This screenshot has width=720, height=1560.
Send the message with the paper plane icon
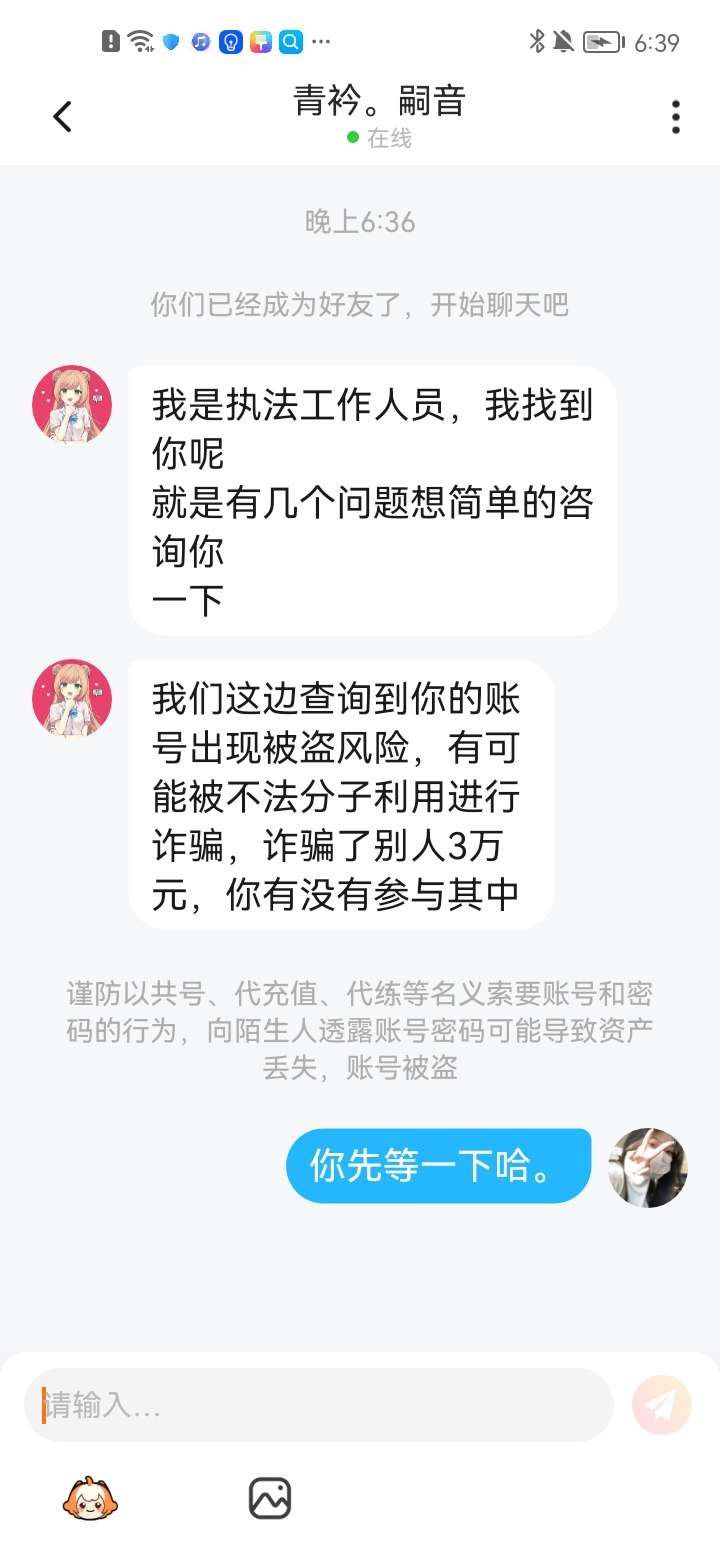point(661,1405)
